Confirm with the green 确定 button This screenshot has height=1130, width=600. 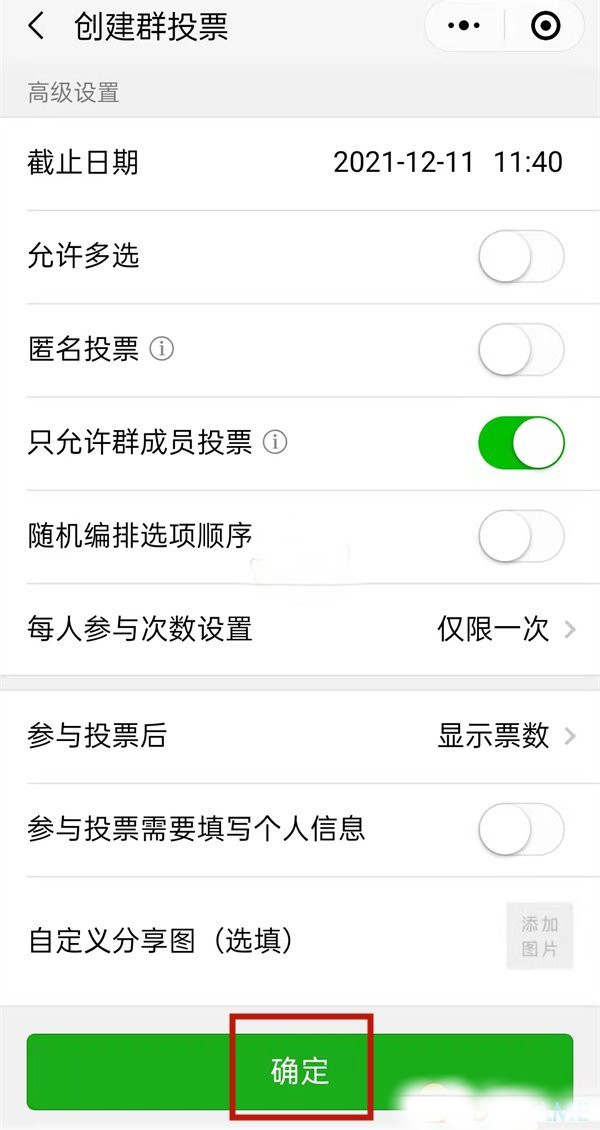point(300,1072)
